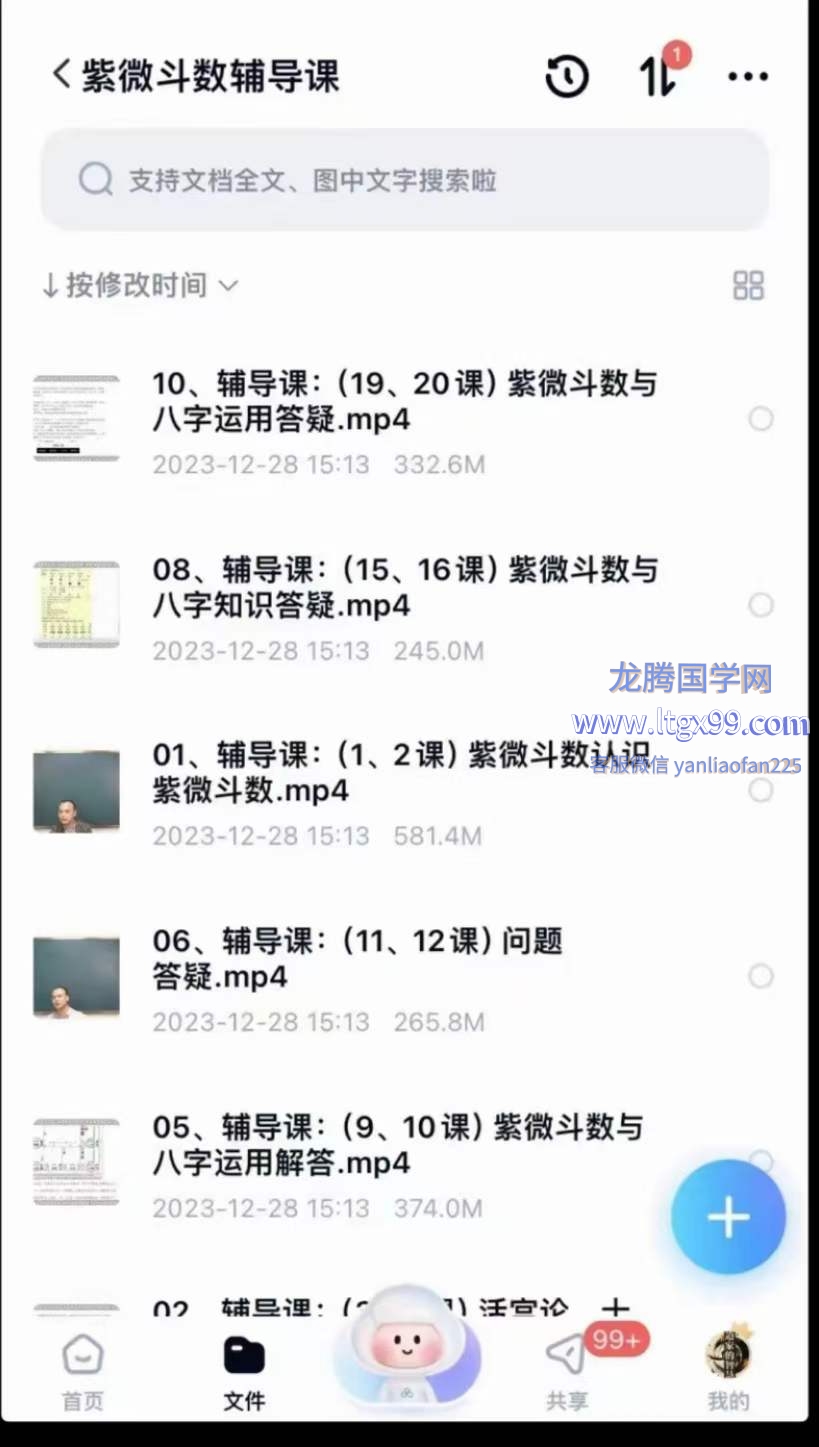819x1447 pixels.
Task: Open file 05、辅导课 (9、10课) video
Action: point(397,1145)
